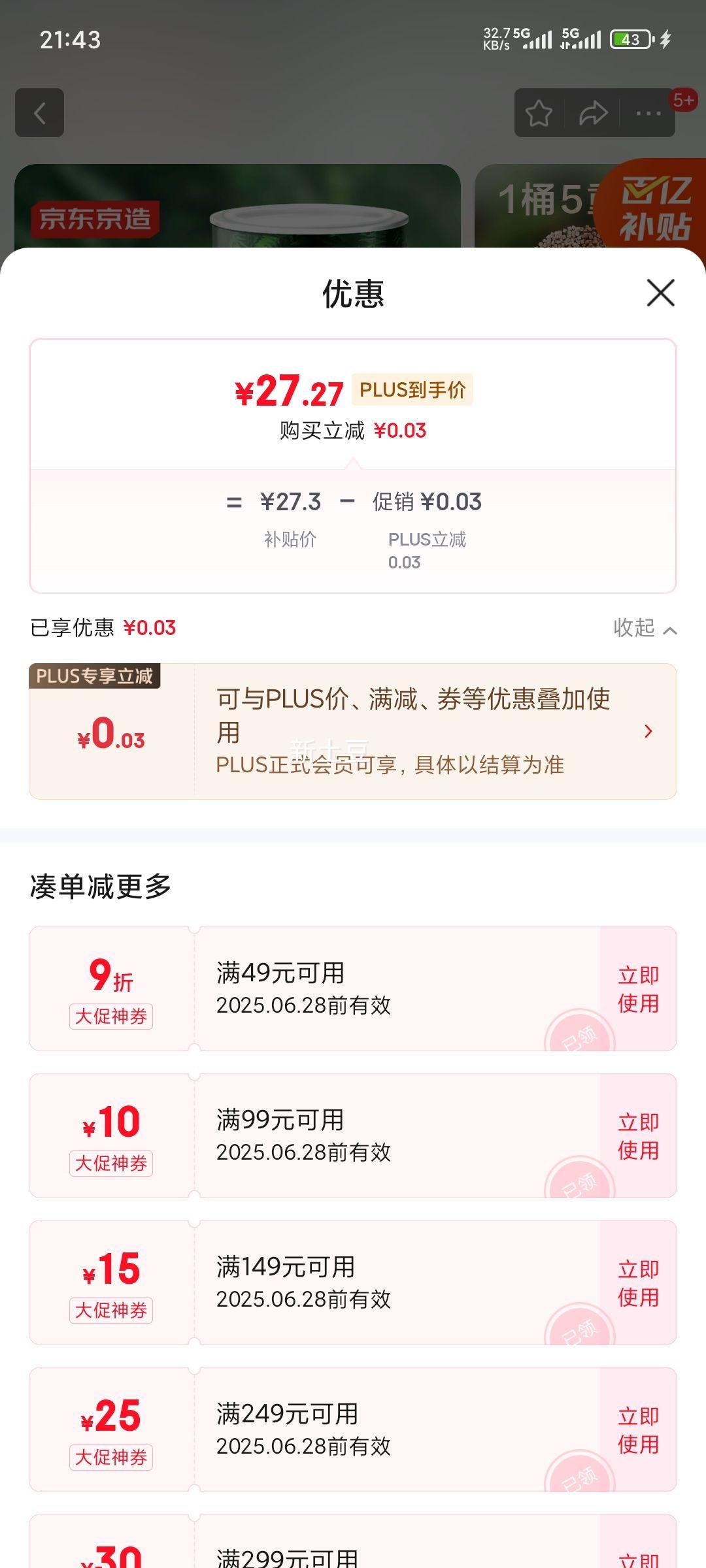Collapse the 已享优惠 section with 收起
Screen dimensions: 706x1568
[644, 629]
